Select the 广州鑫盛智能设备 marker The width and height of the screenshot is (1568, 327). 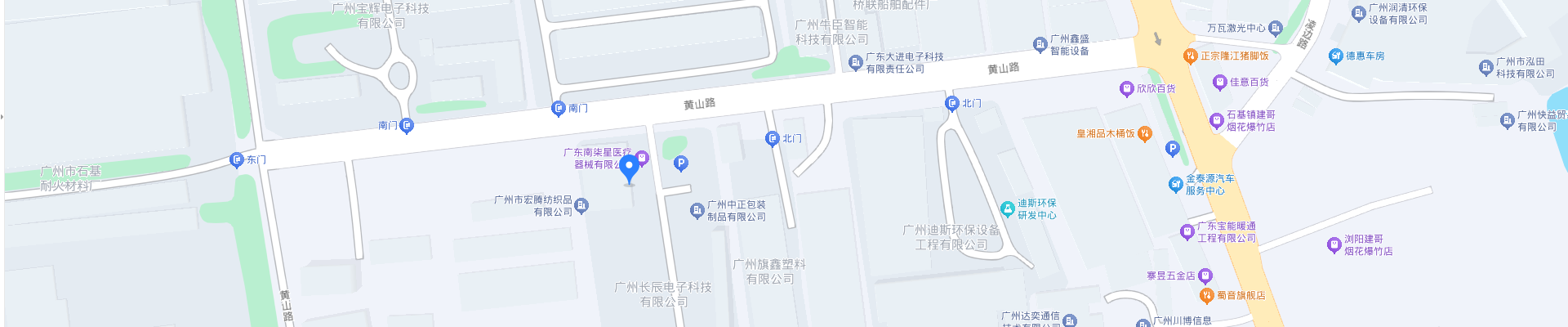pos(1040,44)
